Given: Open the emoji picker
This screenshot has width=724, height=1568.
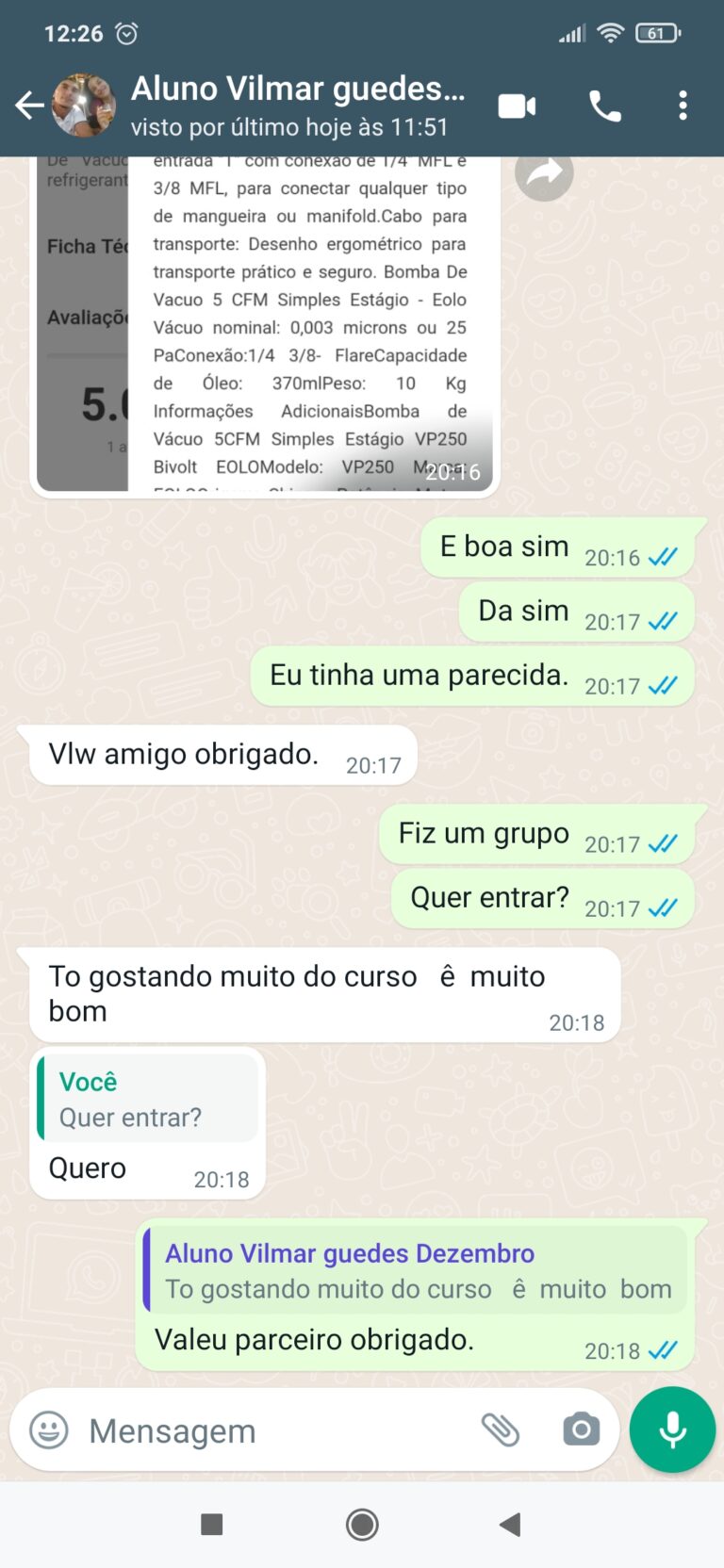Looking at the screenshot, I should pyautogui.click(x=49, y=1430).
